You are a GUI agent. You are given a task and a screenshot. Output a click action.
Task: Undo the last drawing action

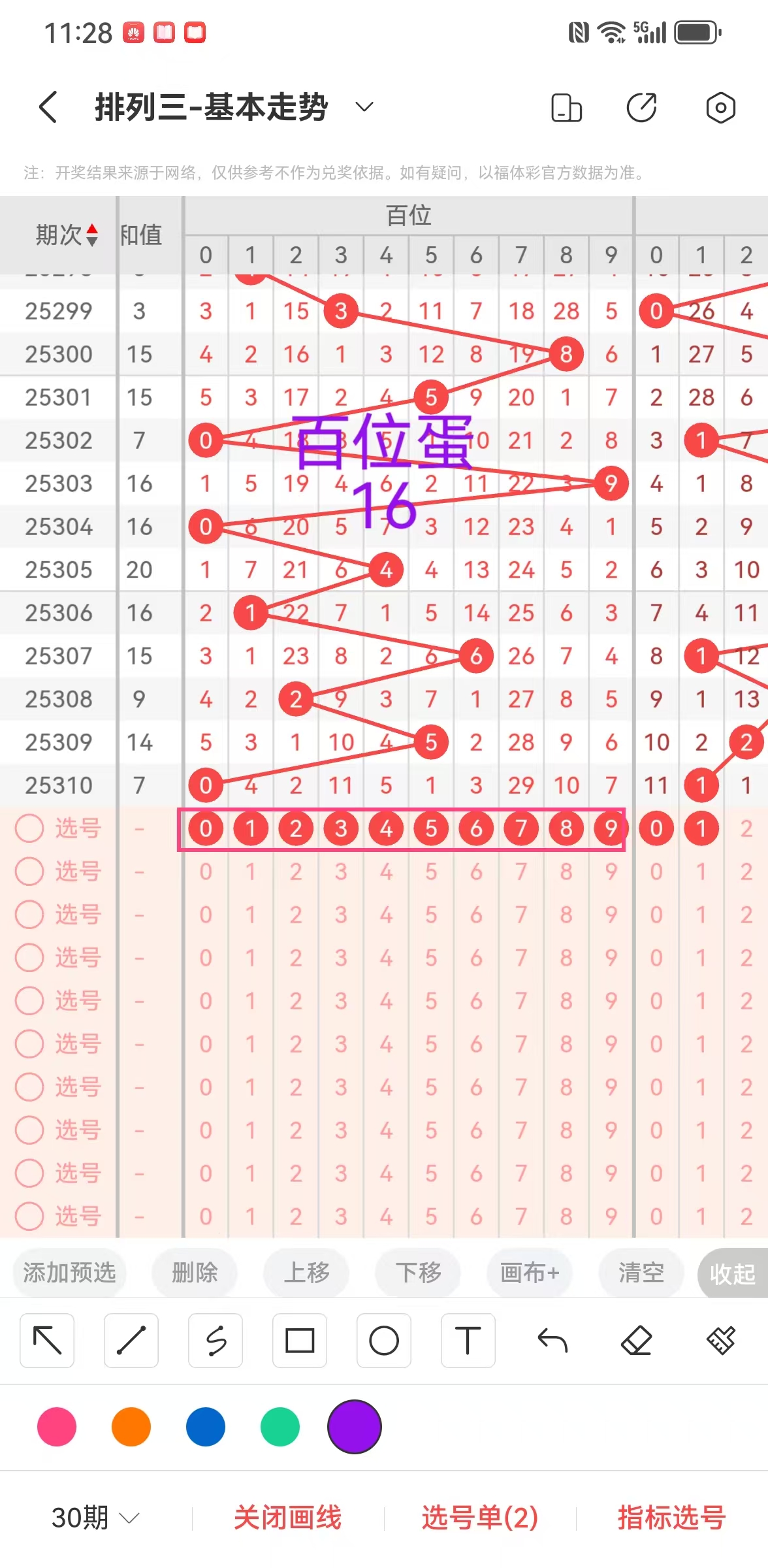(x=552, y=1341)
